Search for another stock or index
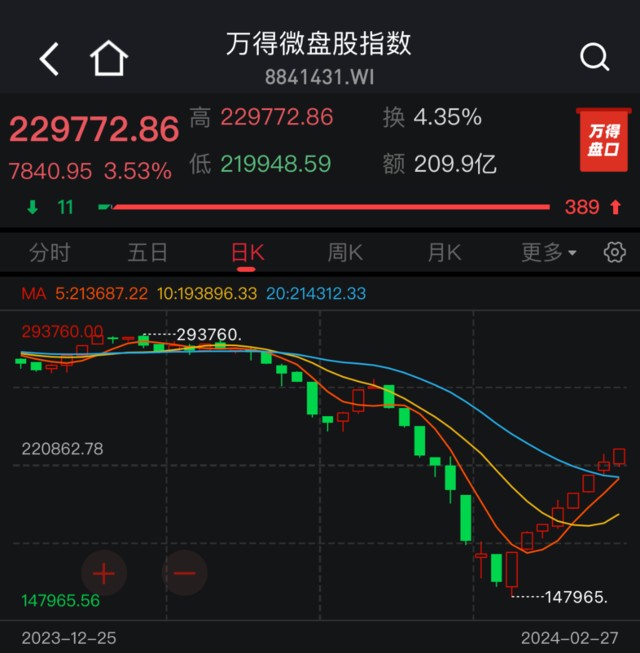Screen dimensions: 640x653 [594, 58]
